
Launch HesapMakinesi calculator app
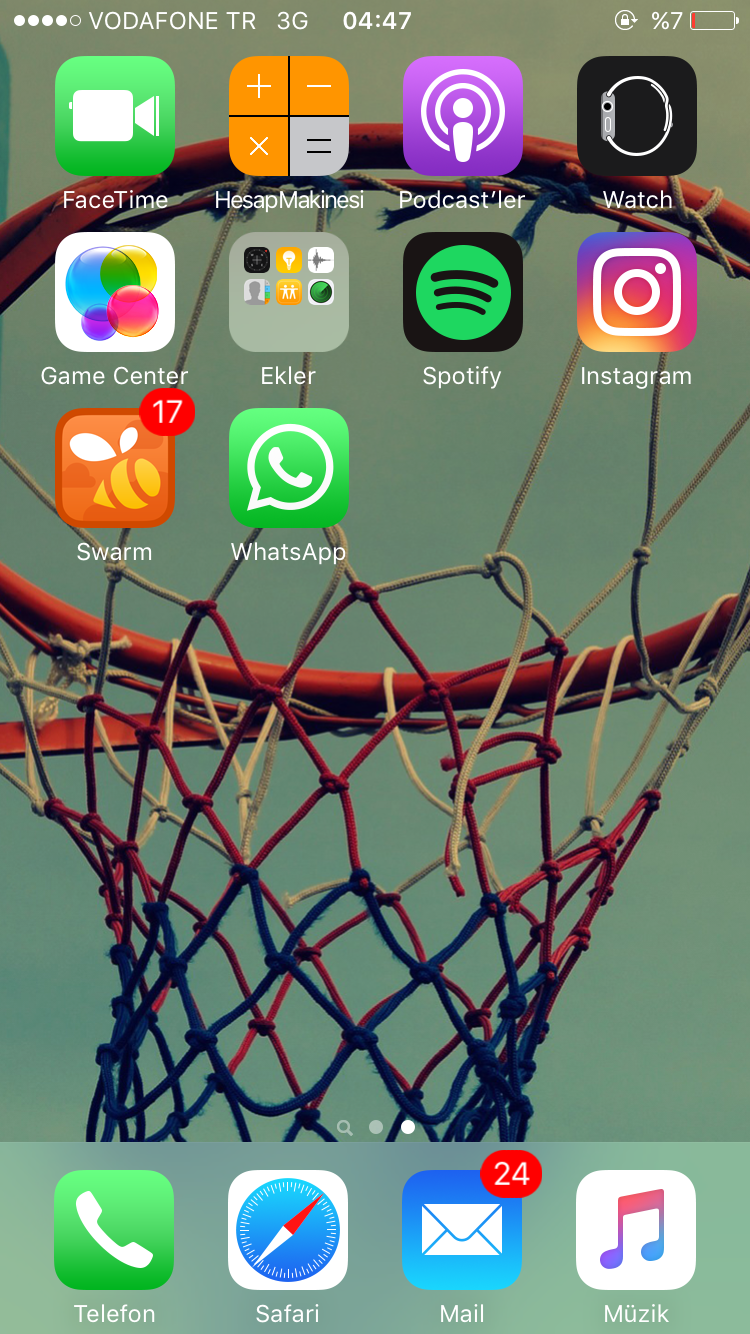(289, 116)
